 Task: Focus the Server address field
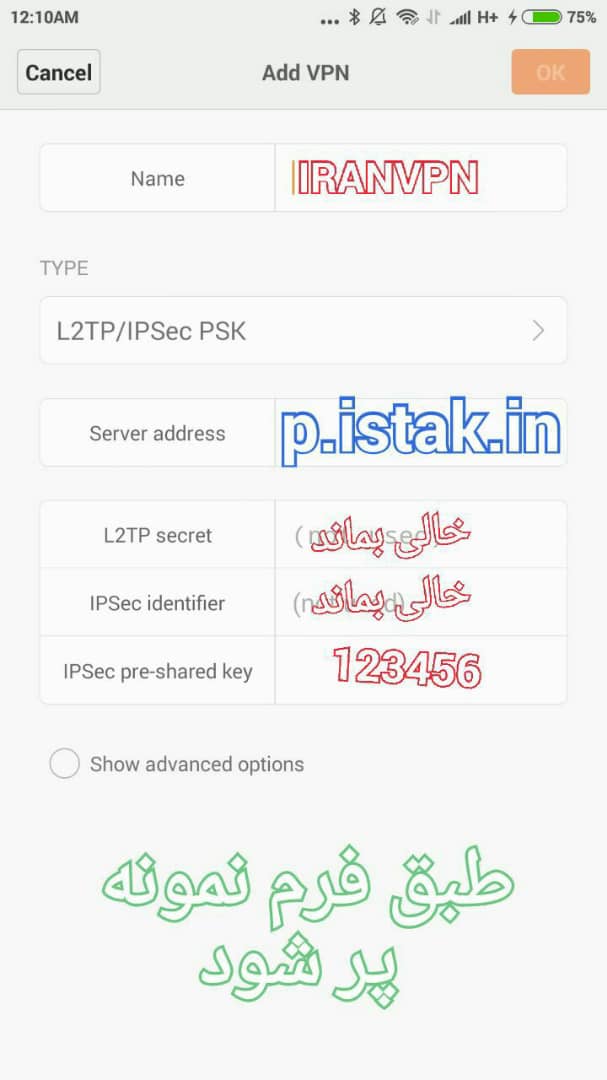[x=420, y=433]
